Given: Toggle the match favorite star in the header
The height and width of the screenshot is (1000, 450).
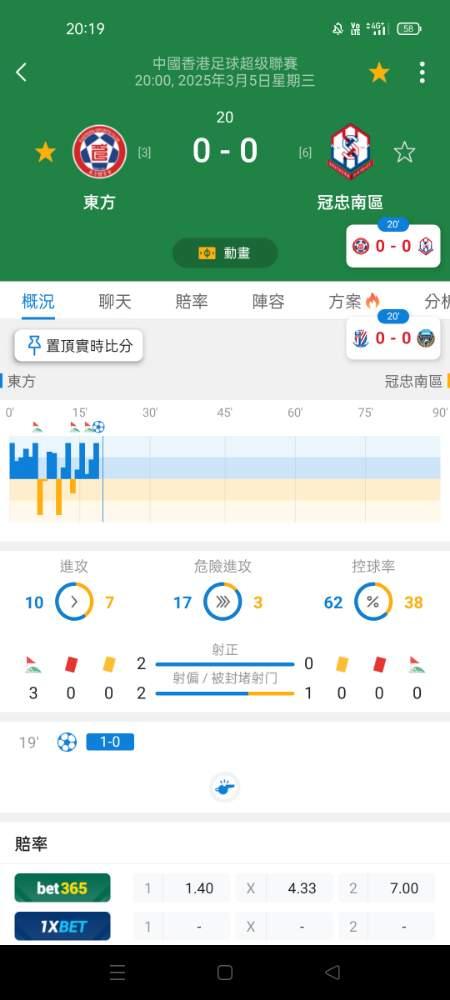Looking at the screenshot, I should tap(379, 73).
